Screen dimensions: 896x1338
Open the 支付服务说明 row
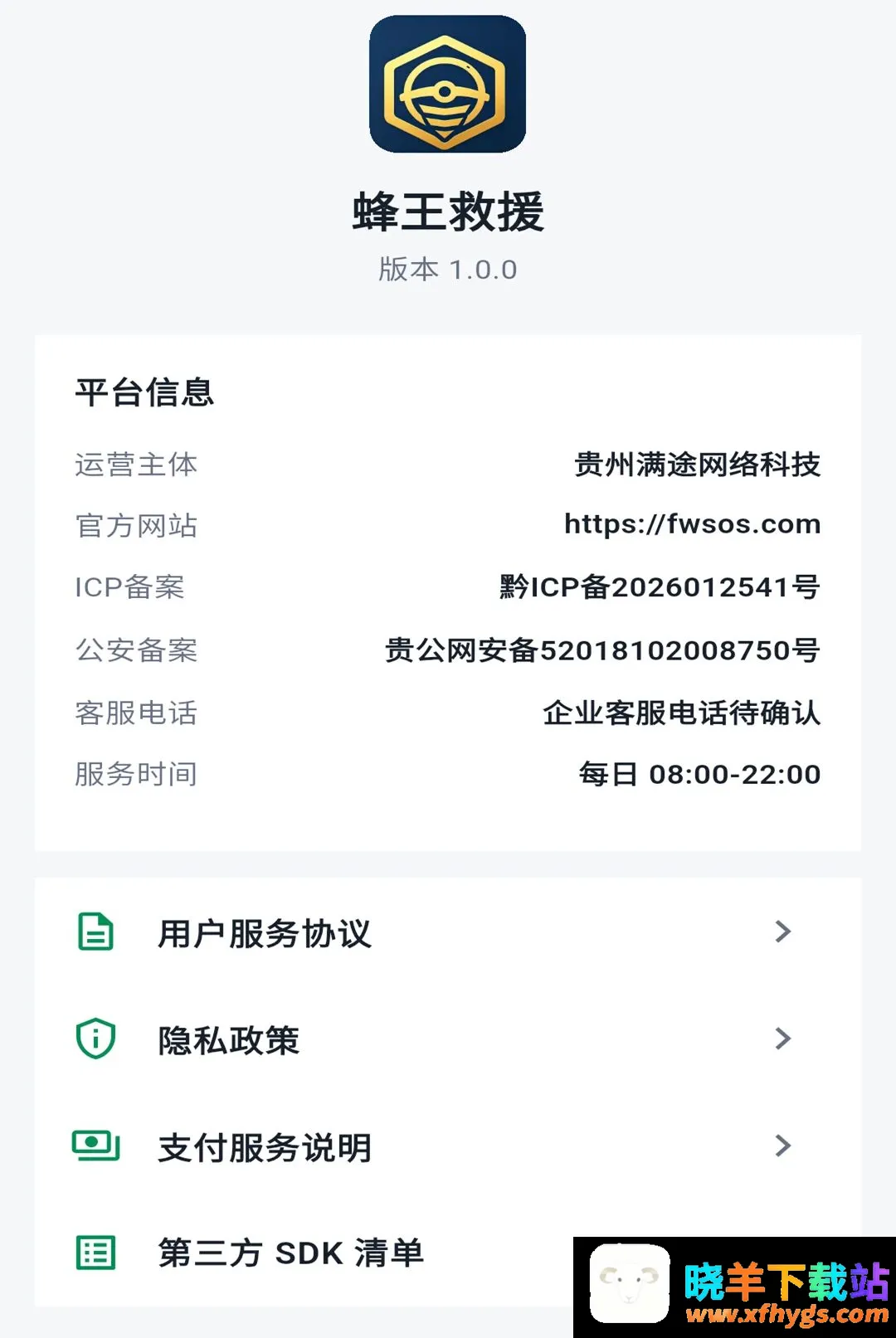[448, 1146]
